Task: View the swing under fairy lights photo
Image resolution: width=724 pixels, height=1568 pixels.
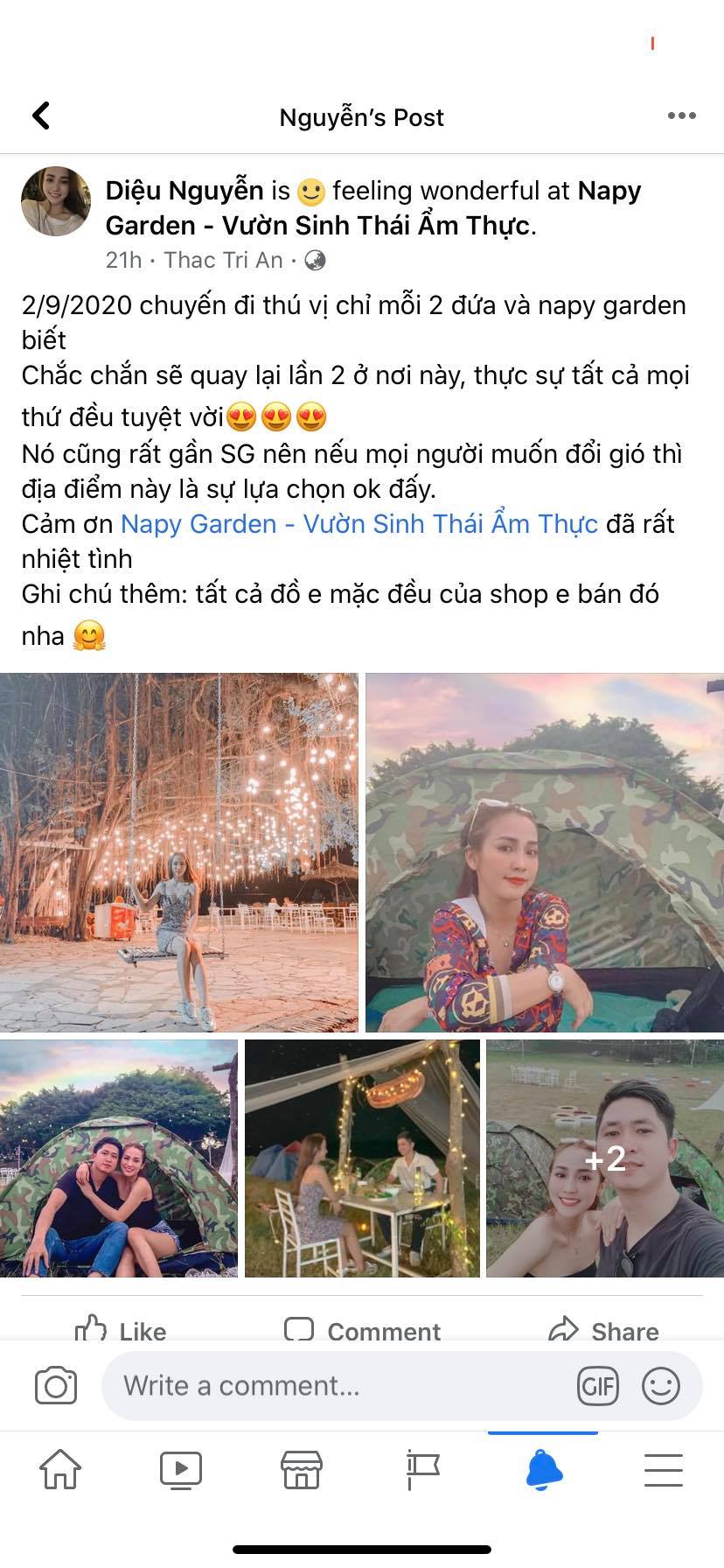Action: pos(178,852)
